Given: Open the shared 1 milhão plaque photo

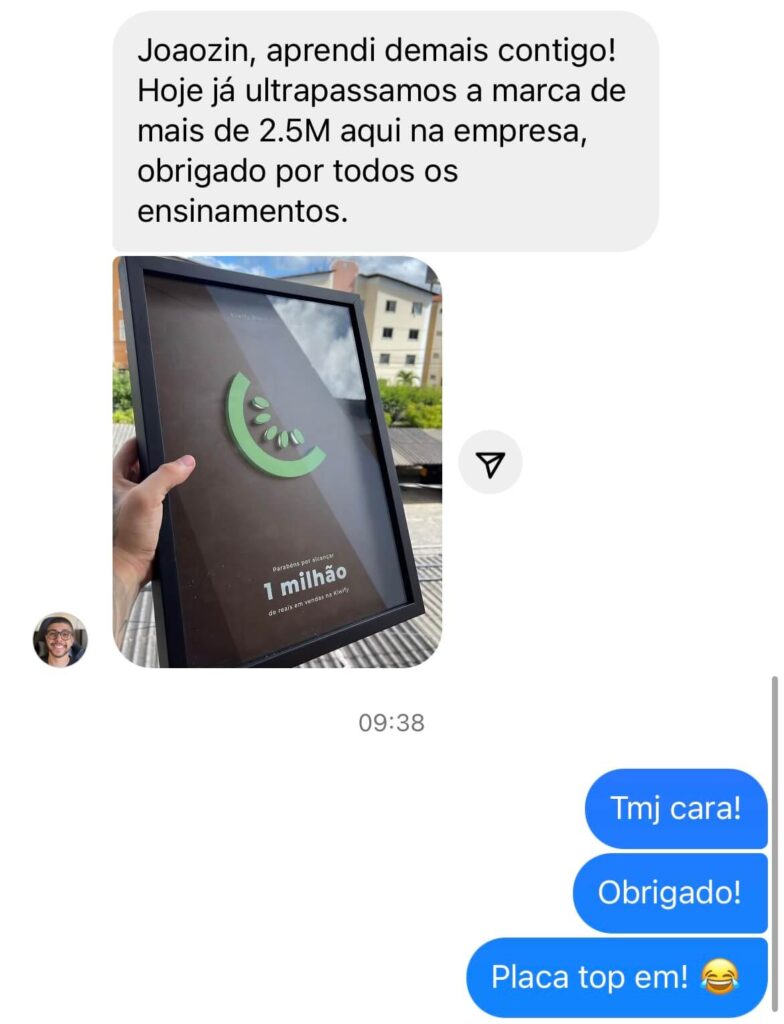Looking at the screenshot, I should click(277, 462).
